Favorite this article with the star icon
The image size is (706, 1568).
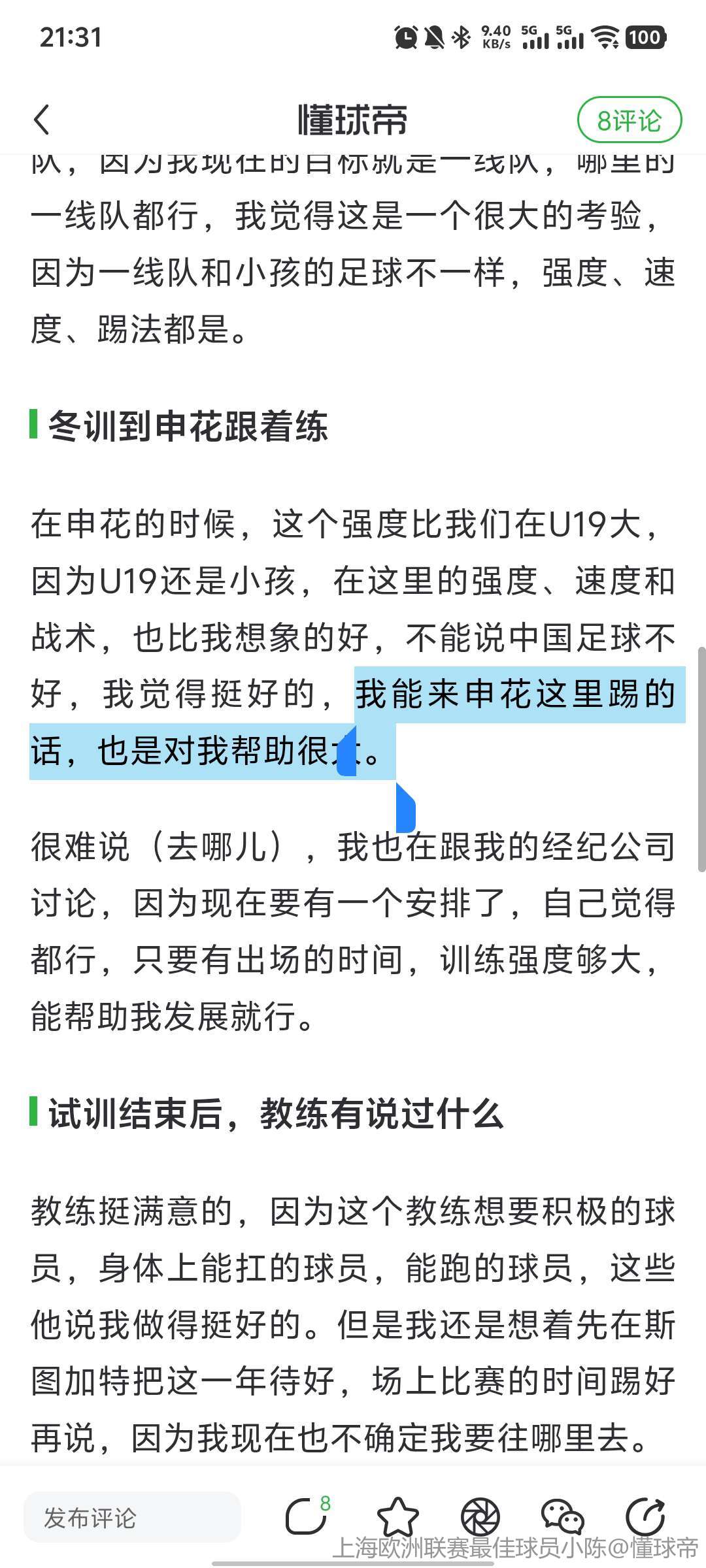pos(397,1516)
